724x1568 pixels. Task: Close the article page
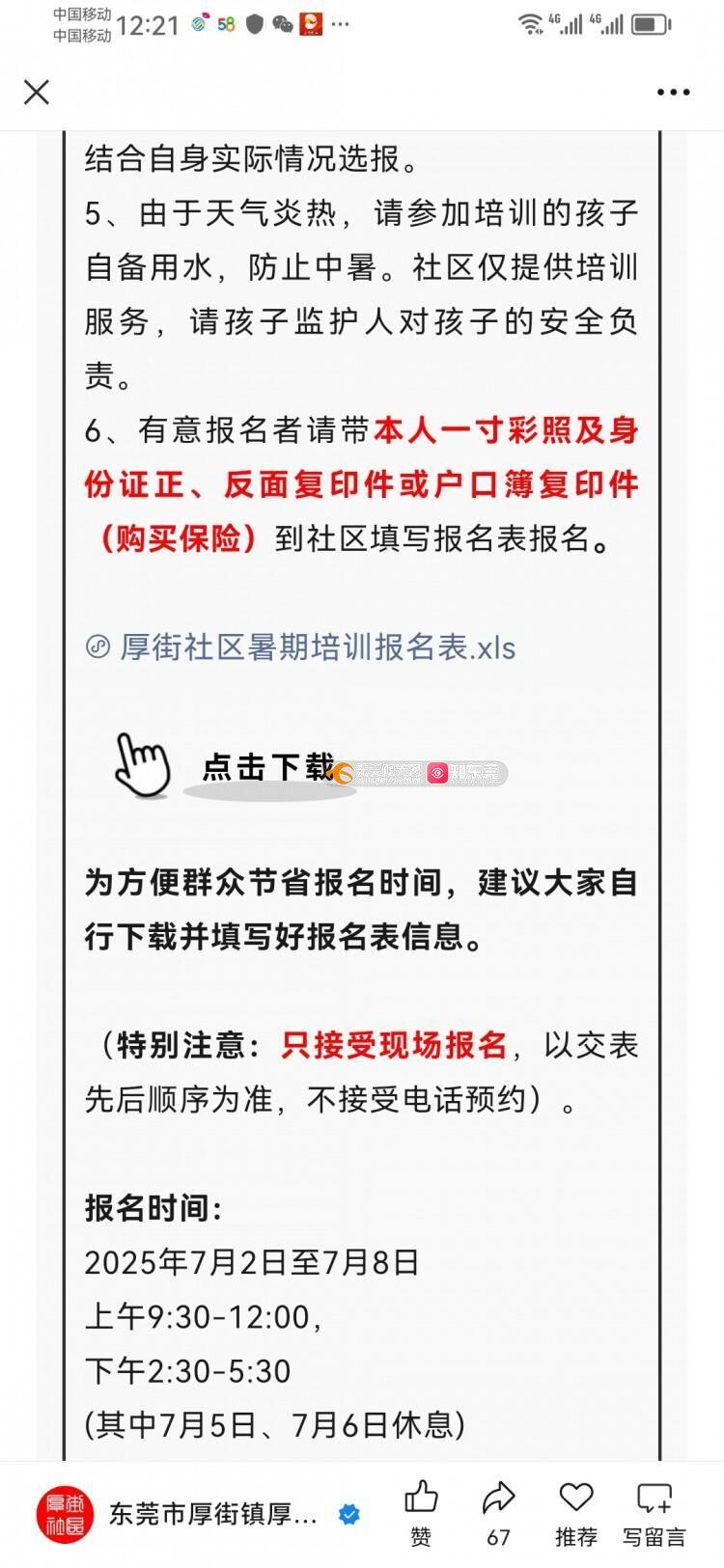click(x=37, y=92)
